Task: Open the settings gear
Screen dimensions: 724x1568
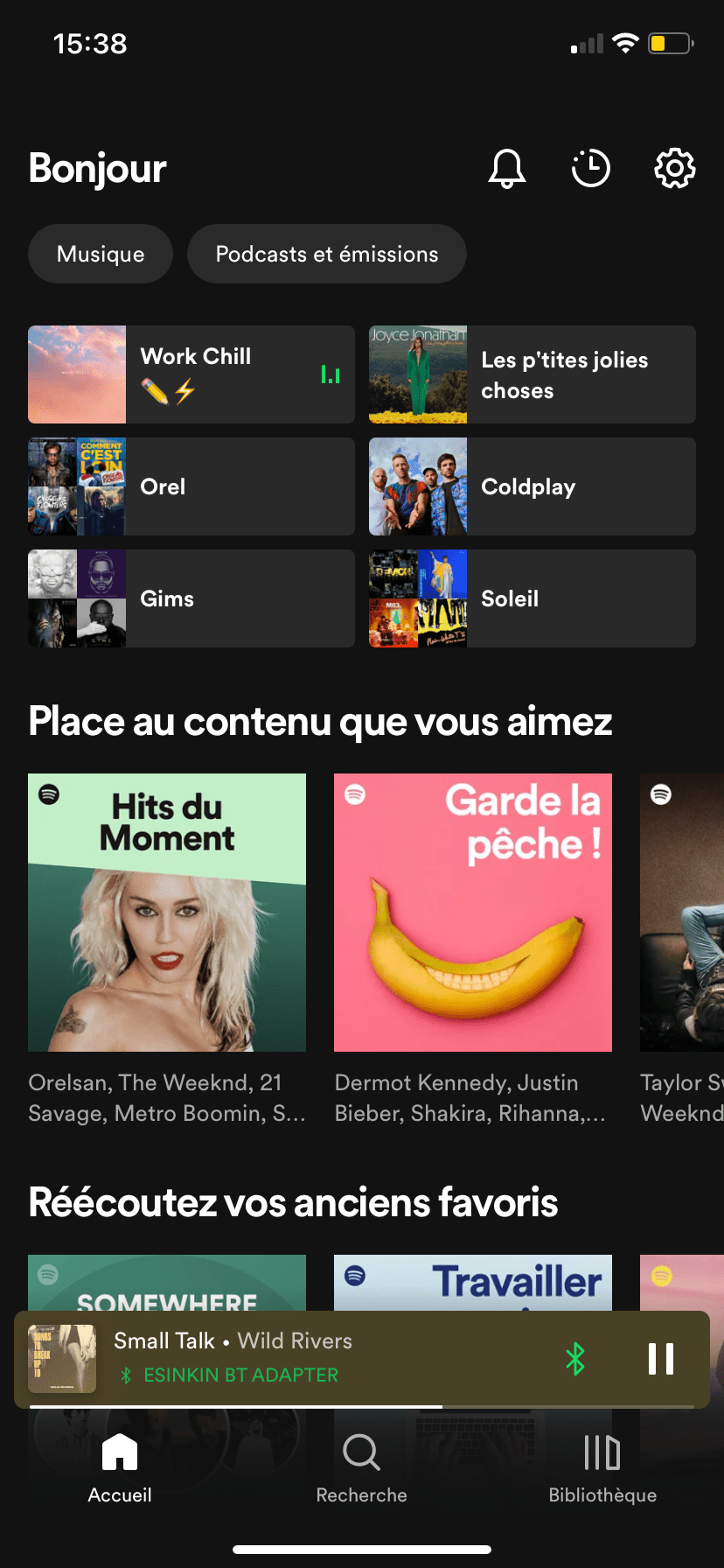Action: pos(674,168)
